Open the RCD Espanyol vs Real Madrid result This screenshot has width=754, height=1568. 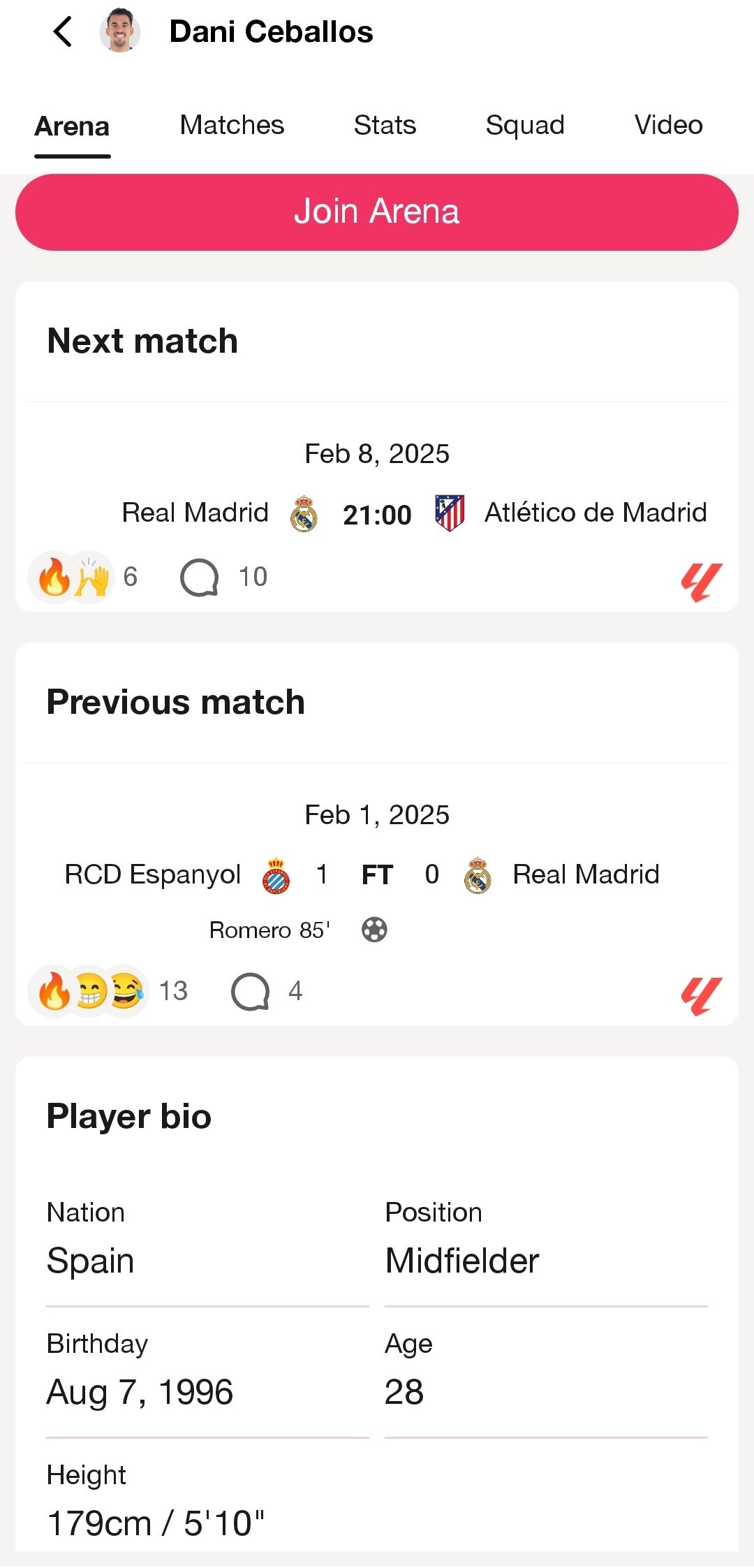(377, 875)
